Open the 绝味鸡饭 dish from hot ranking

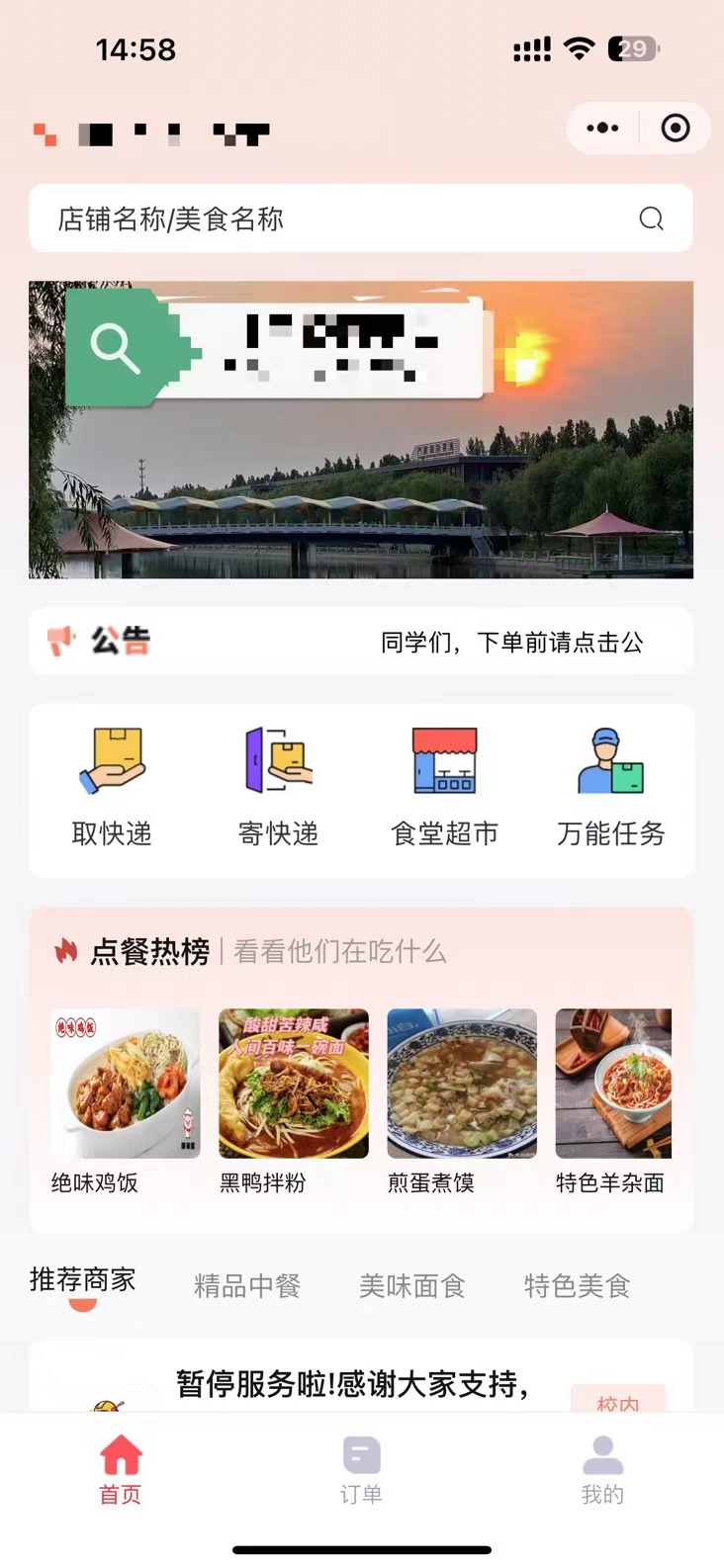(125, 1083)
